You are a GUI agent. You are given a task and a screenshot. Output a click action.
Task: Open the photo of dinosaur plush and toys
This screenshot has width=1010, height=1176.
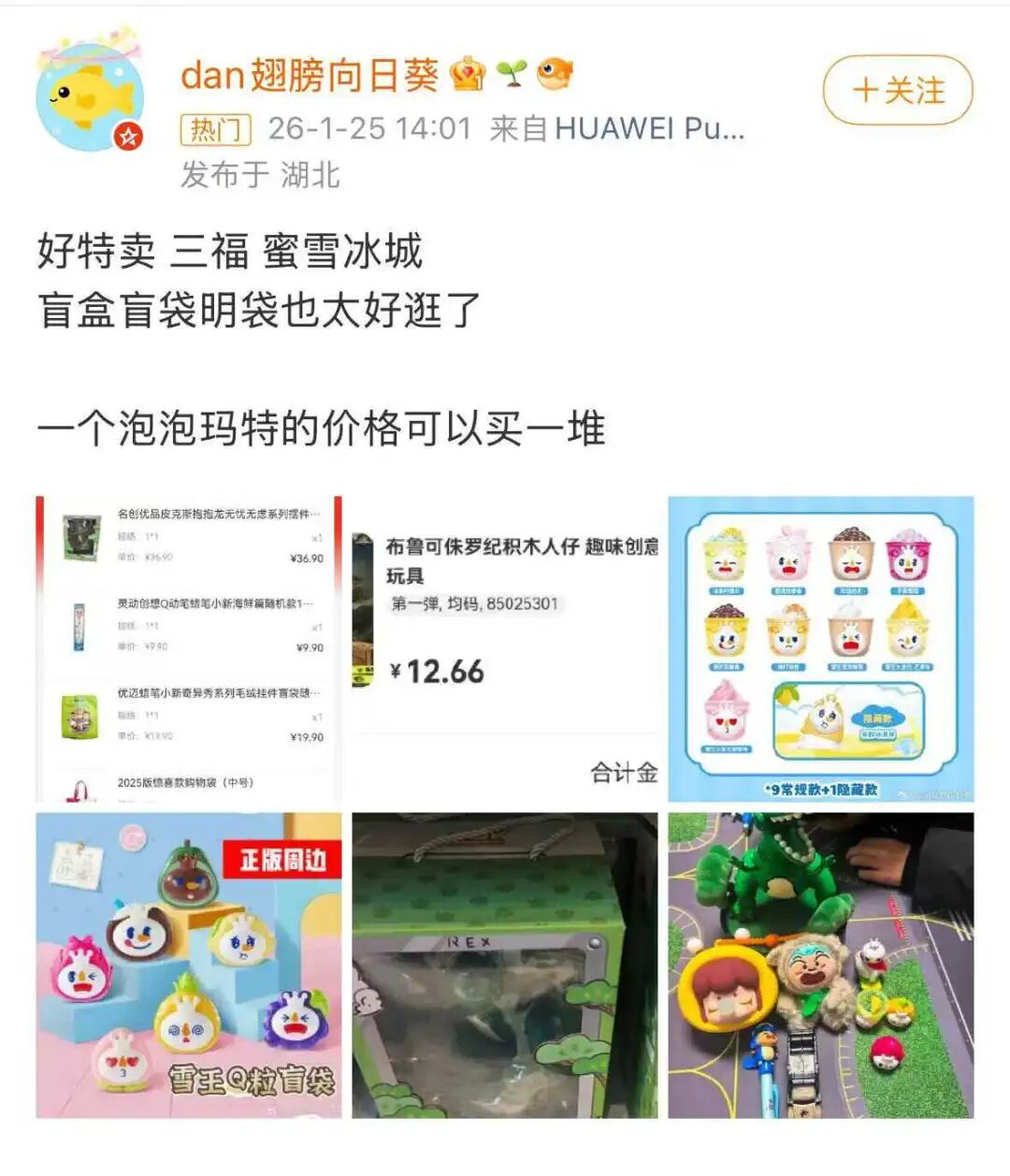click(820, 965)
